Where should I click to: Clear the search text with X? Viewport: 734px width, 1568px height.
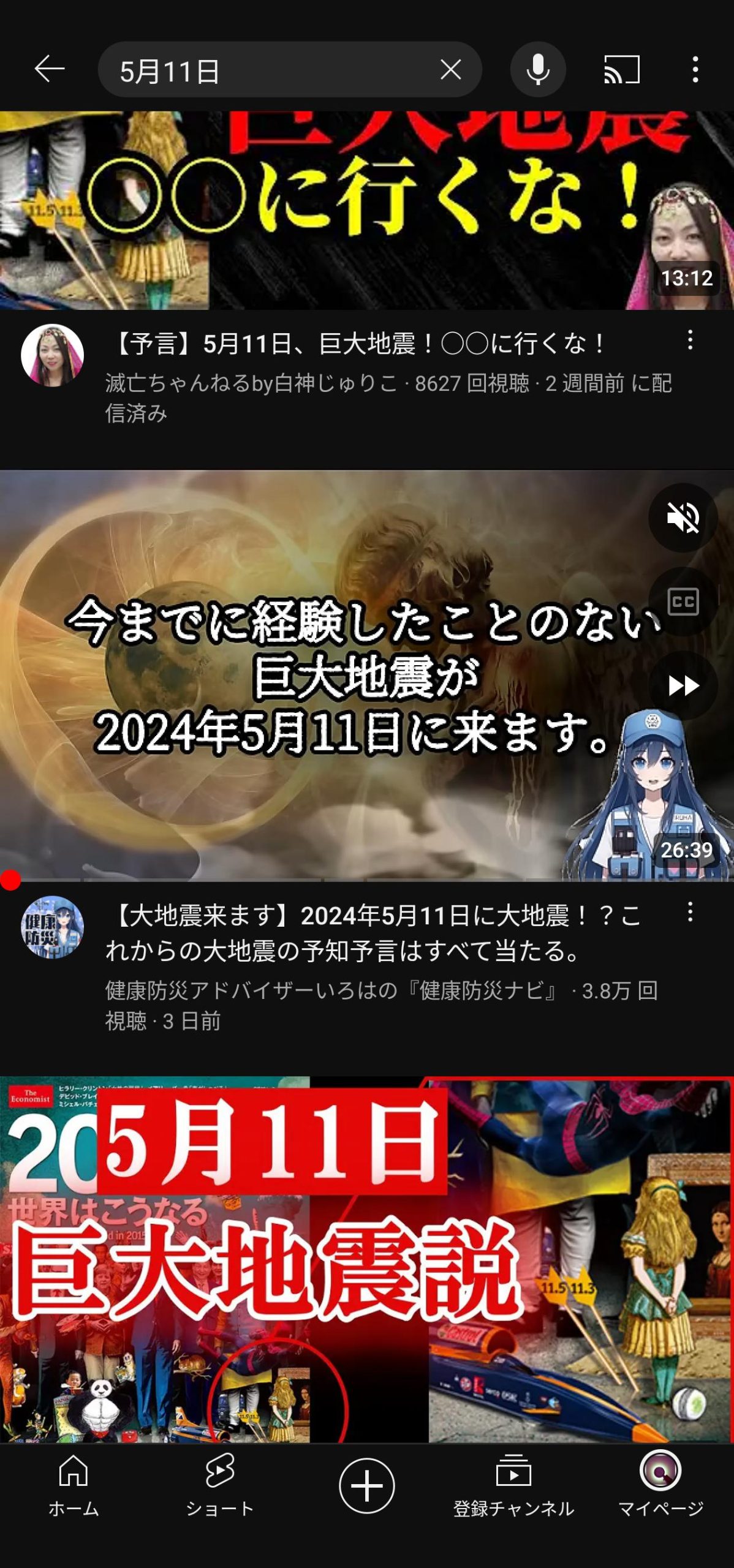point(451,70)
